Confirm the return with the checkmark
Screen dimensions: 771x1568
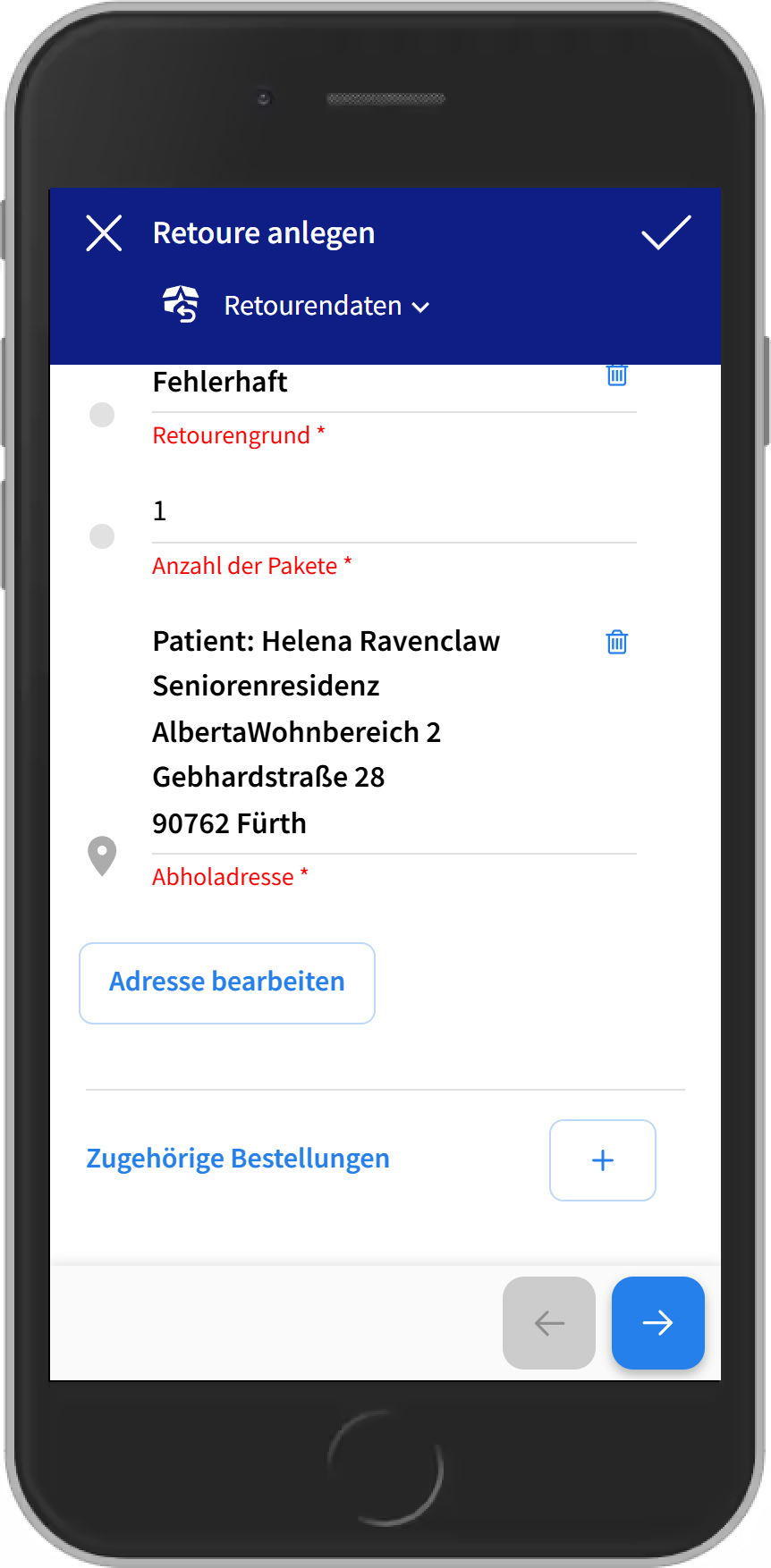[x=665, y=233]
